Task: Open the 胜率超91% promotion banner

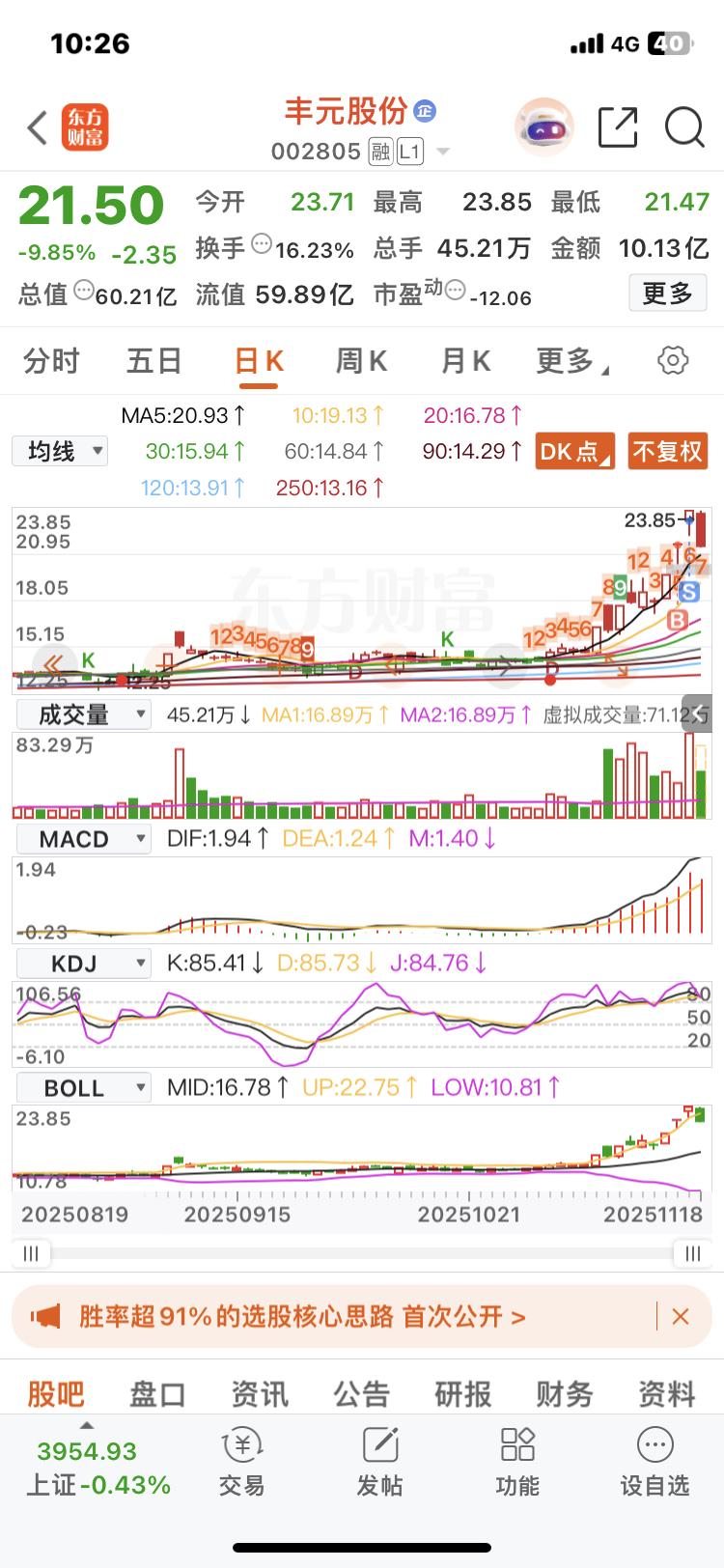Action: pyautogui.click(x=303, y=1316)
